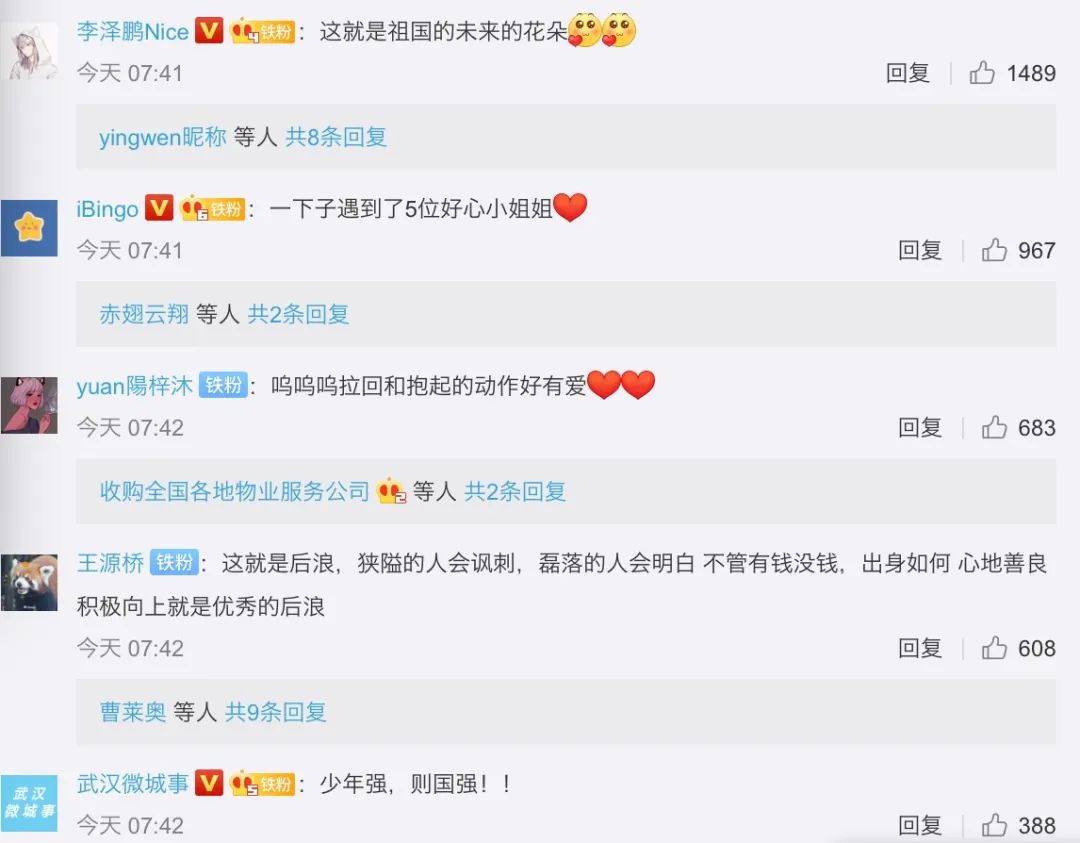Tap 王源桥's red panda avatar

click(x=29, y=582)
